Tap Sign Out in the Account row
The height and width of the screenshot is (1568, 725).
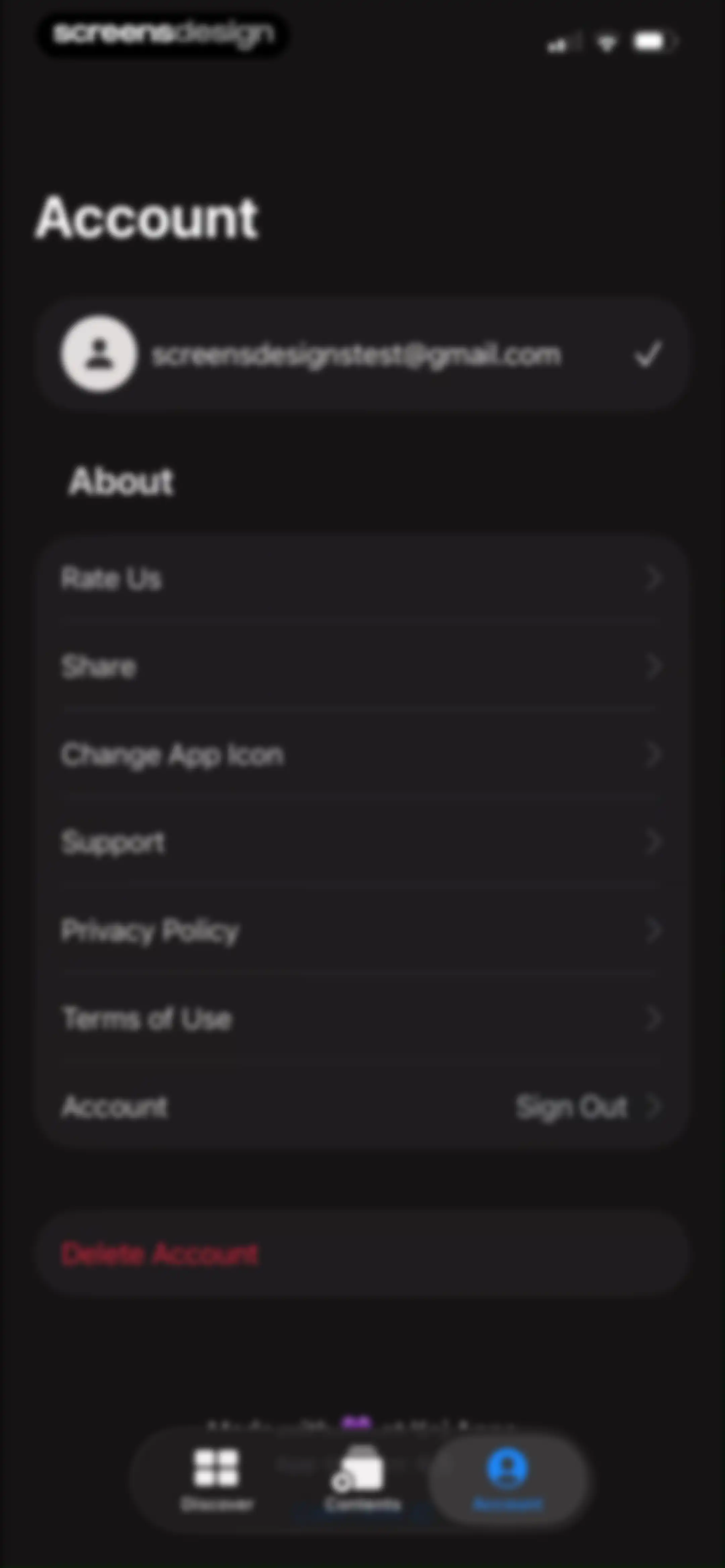[x=572, y=1107]
